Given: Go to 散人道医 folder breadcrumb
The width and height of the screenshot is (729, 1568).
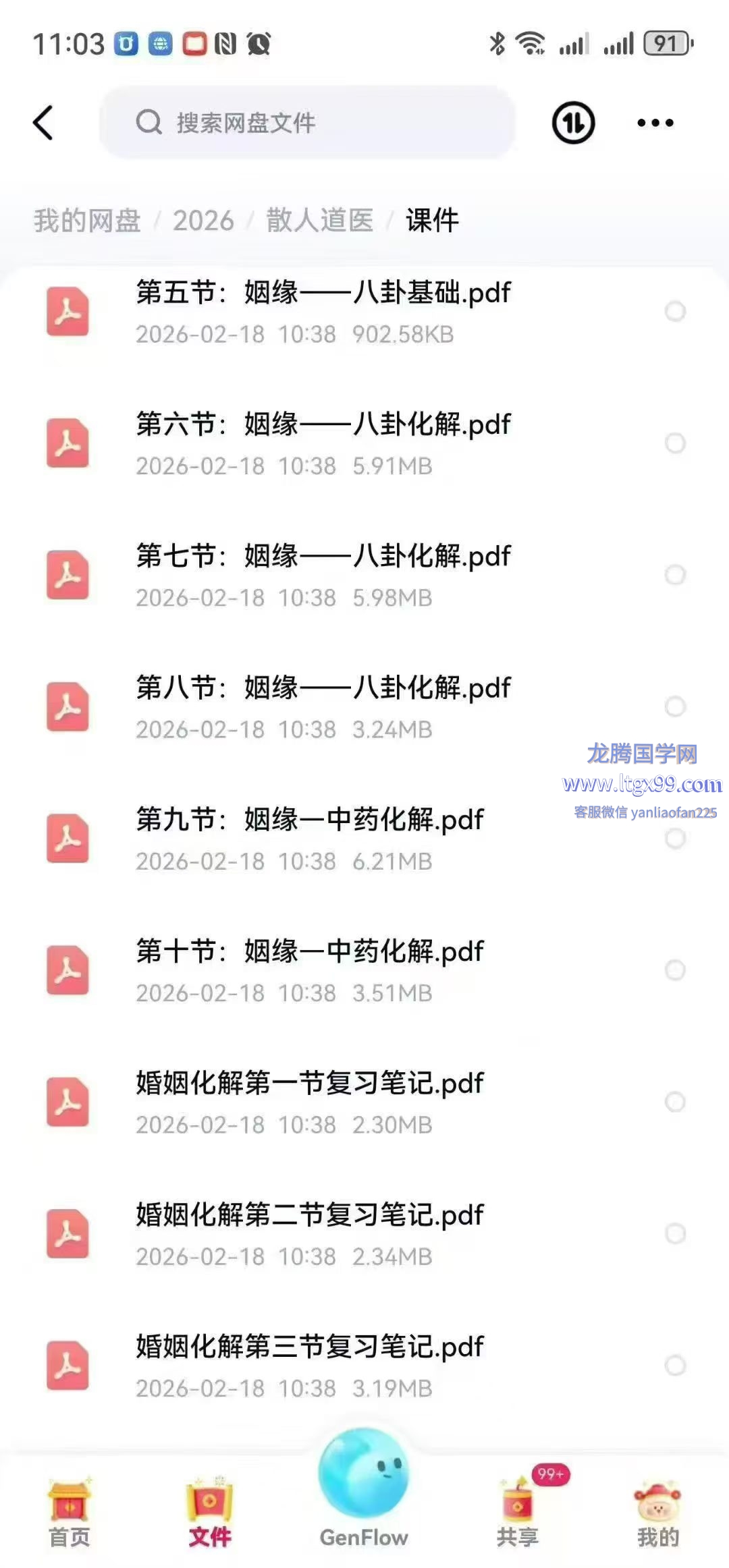Looking at the screenshot, I should tap(320, 221).
